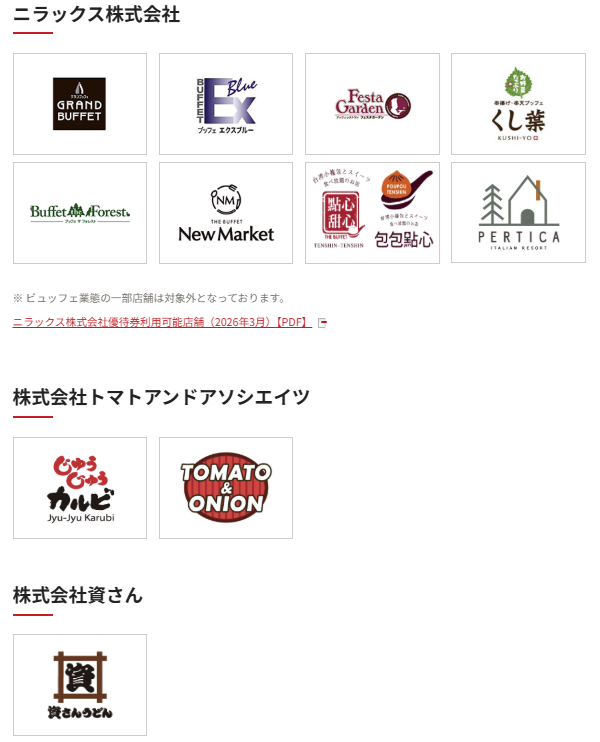Screen dimensions: 600x742
Task: Tap the Festa Garden brand tile
Action: tap(372, 104)
